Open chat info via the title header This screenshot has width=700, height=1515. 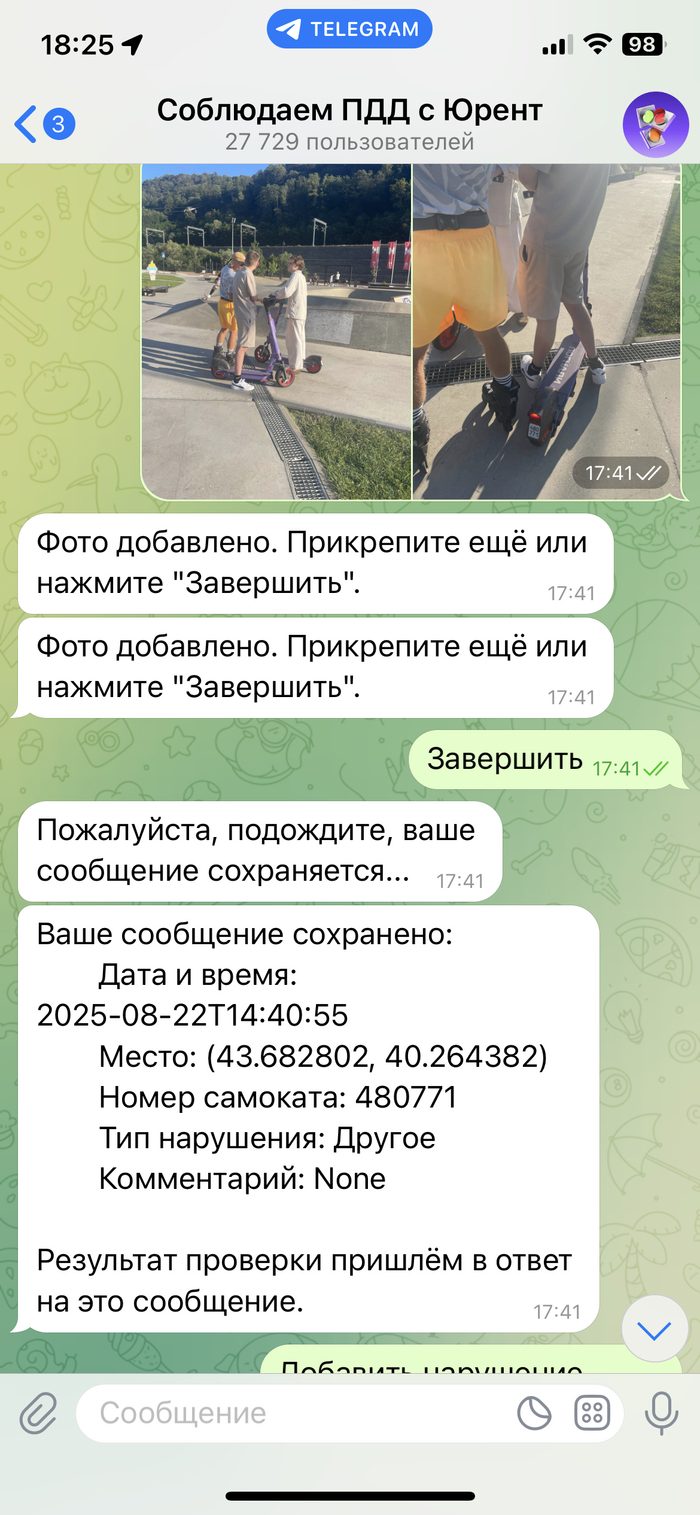click(x=349, y=123)
